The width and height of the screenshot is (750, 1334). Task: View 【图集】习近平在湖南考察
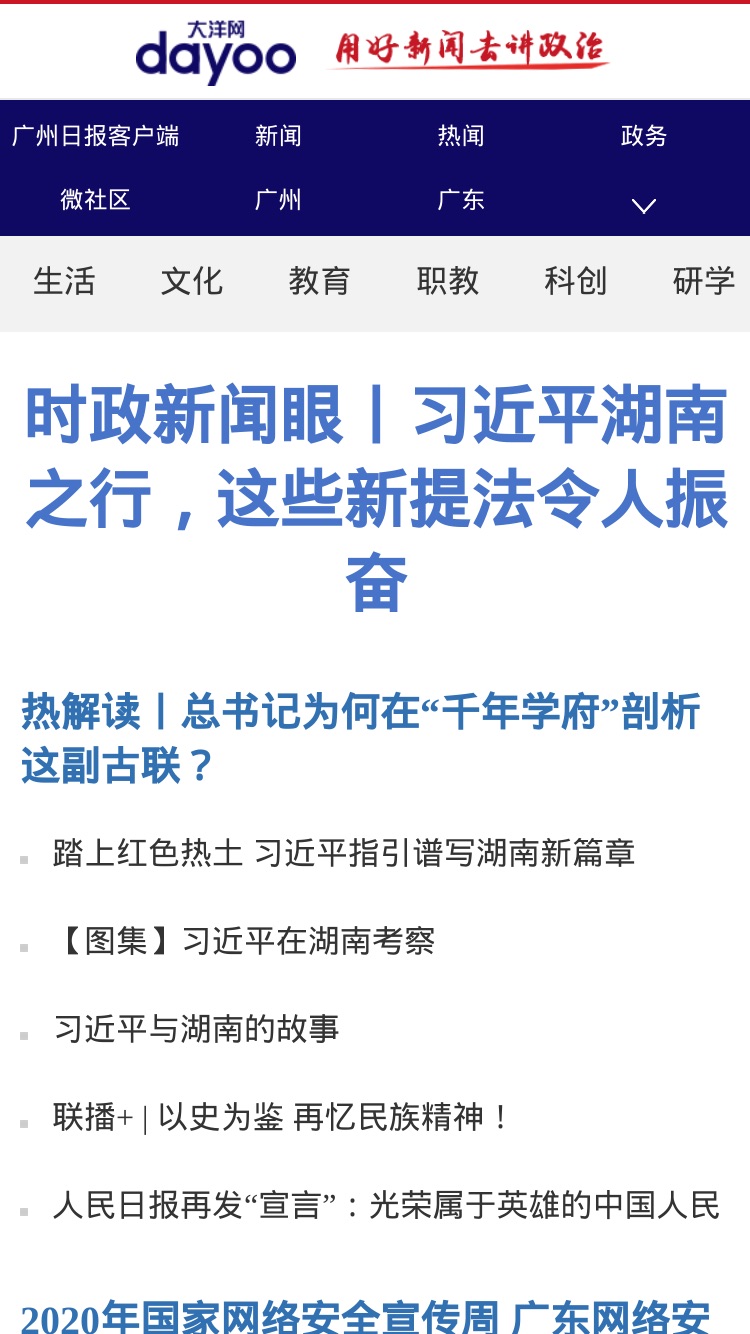tap(244, 941)
